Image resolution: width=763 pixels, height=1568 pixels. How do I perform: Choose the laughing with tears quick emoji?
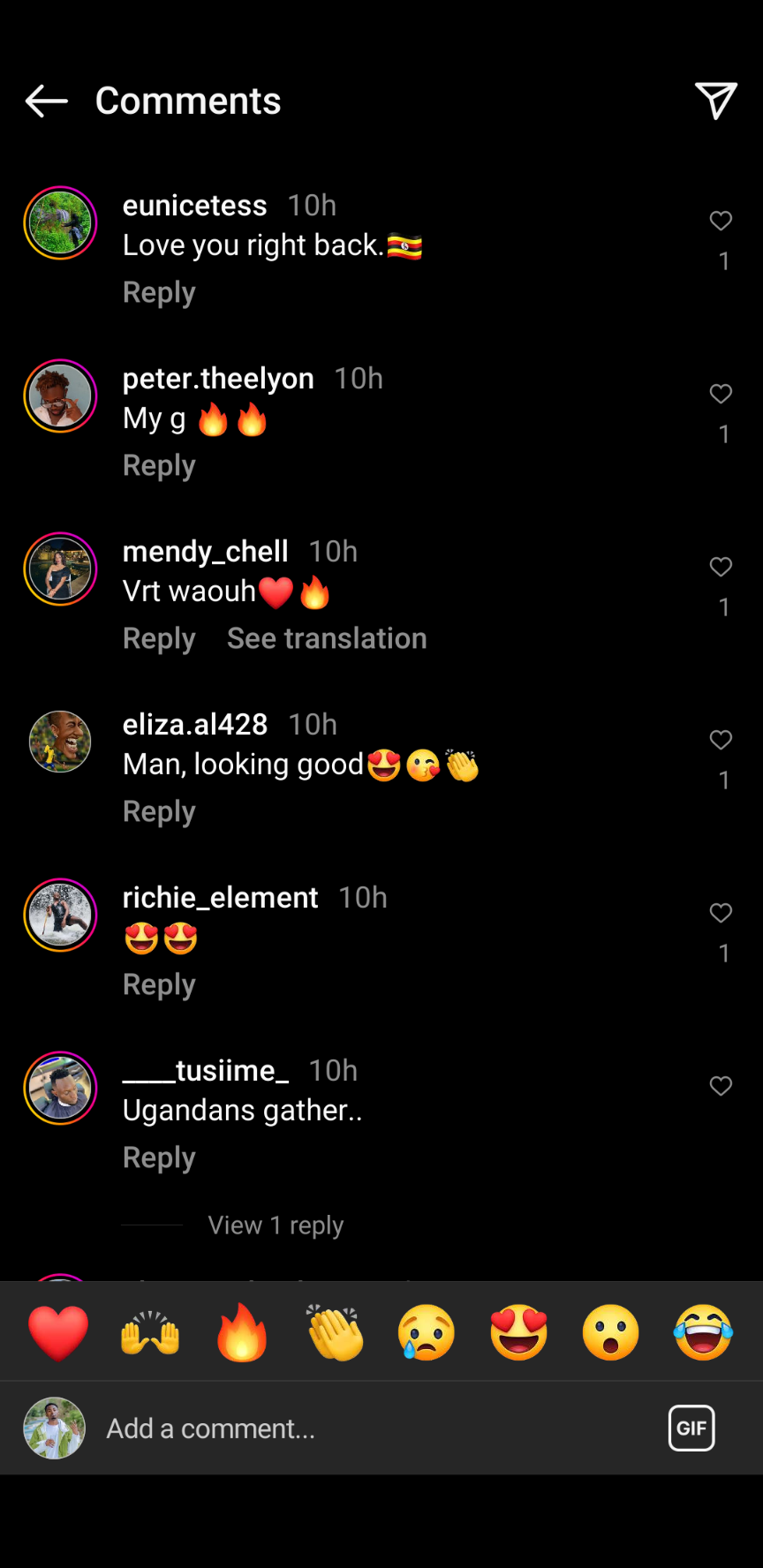(703, 1332)
